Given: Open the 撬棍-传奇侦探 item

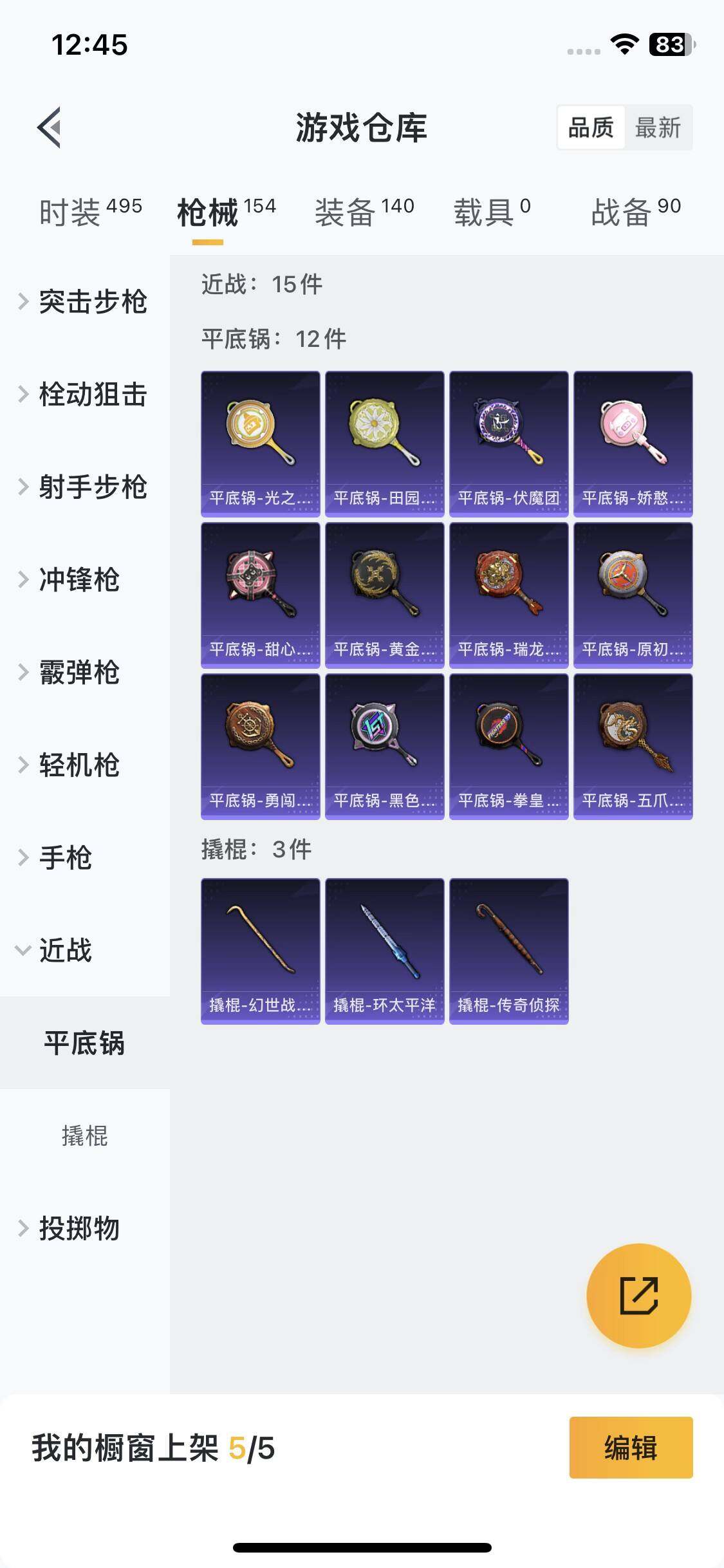Looking at the screenshot, I should tap(508, 951).
